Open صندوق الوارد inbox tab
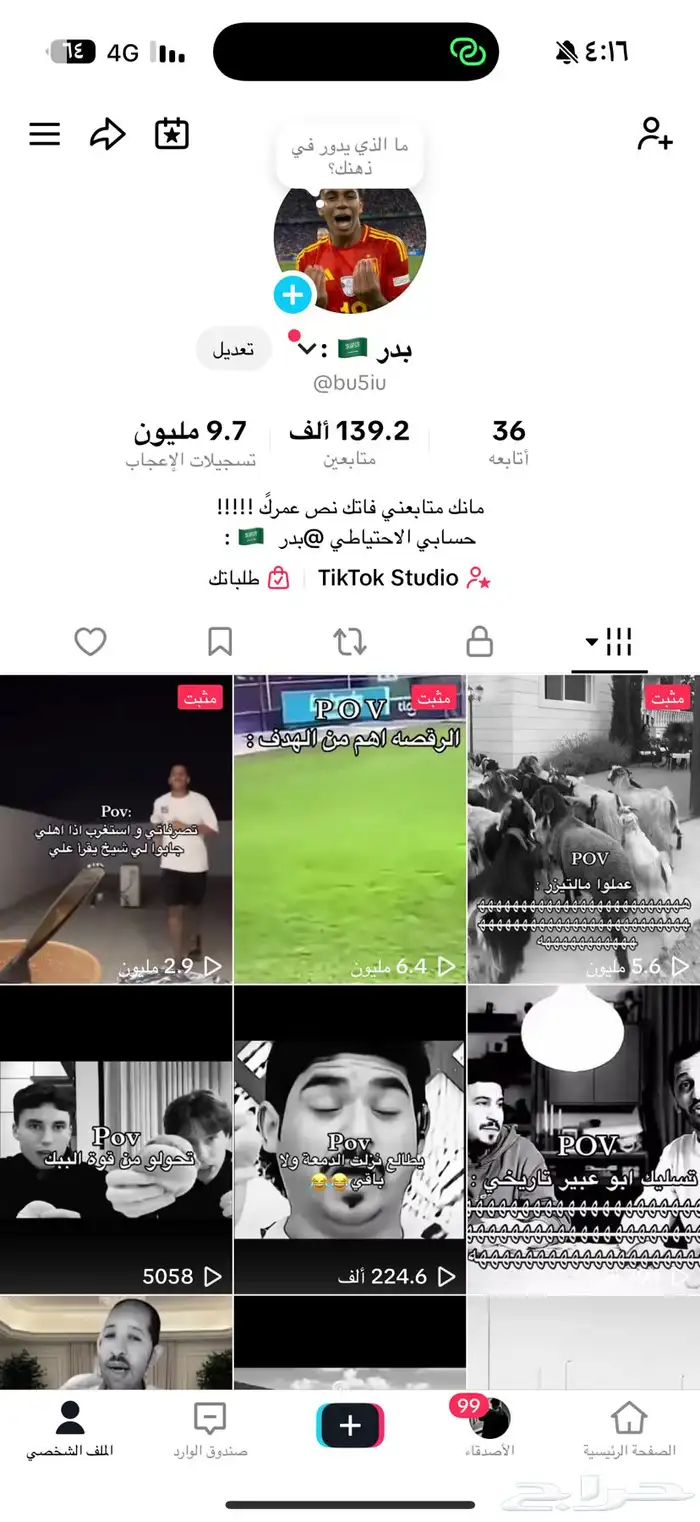 tap(209, 1428)
